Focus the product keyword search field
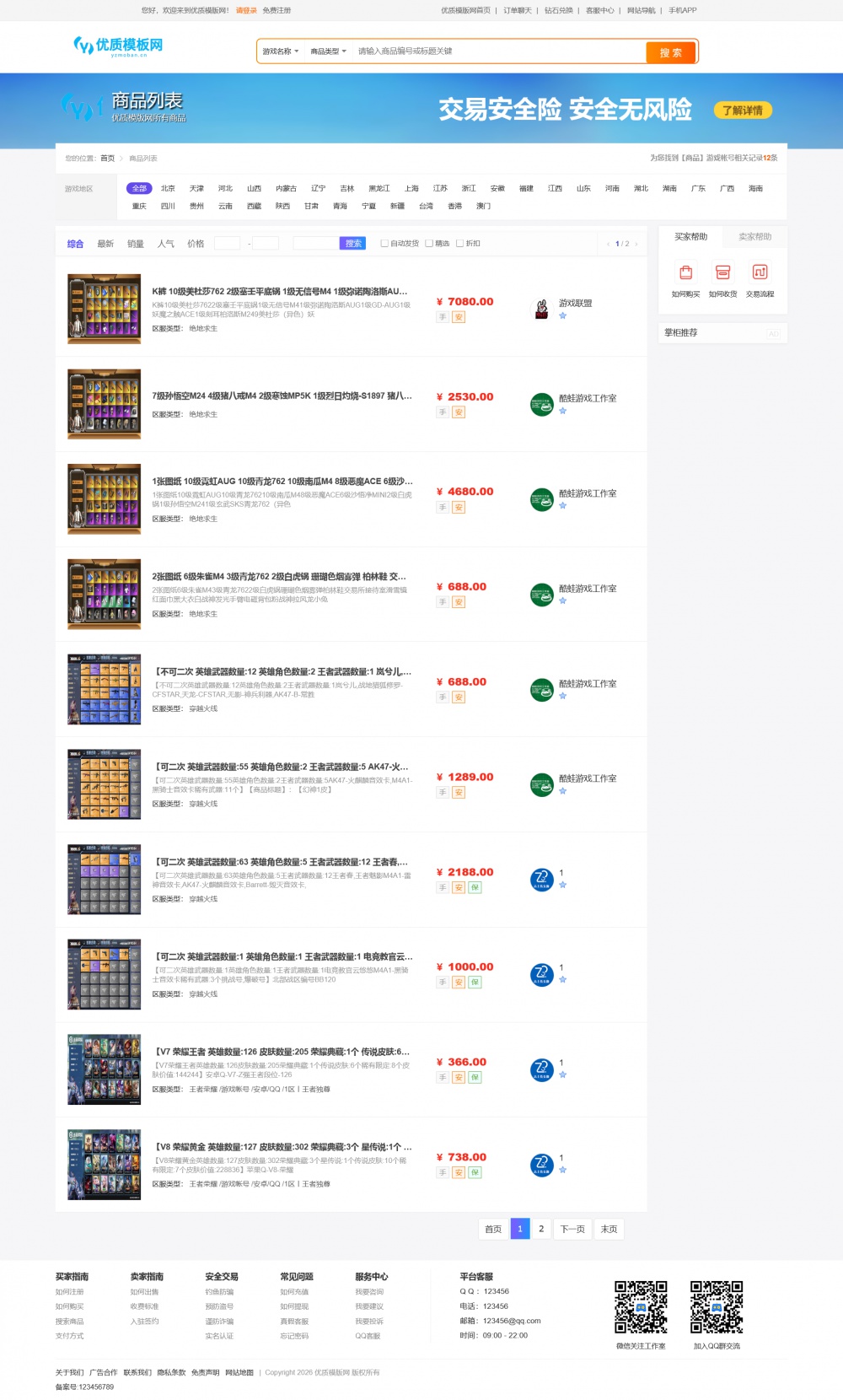The image size is (843, 1400). 497,51
